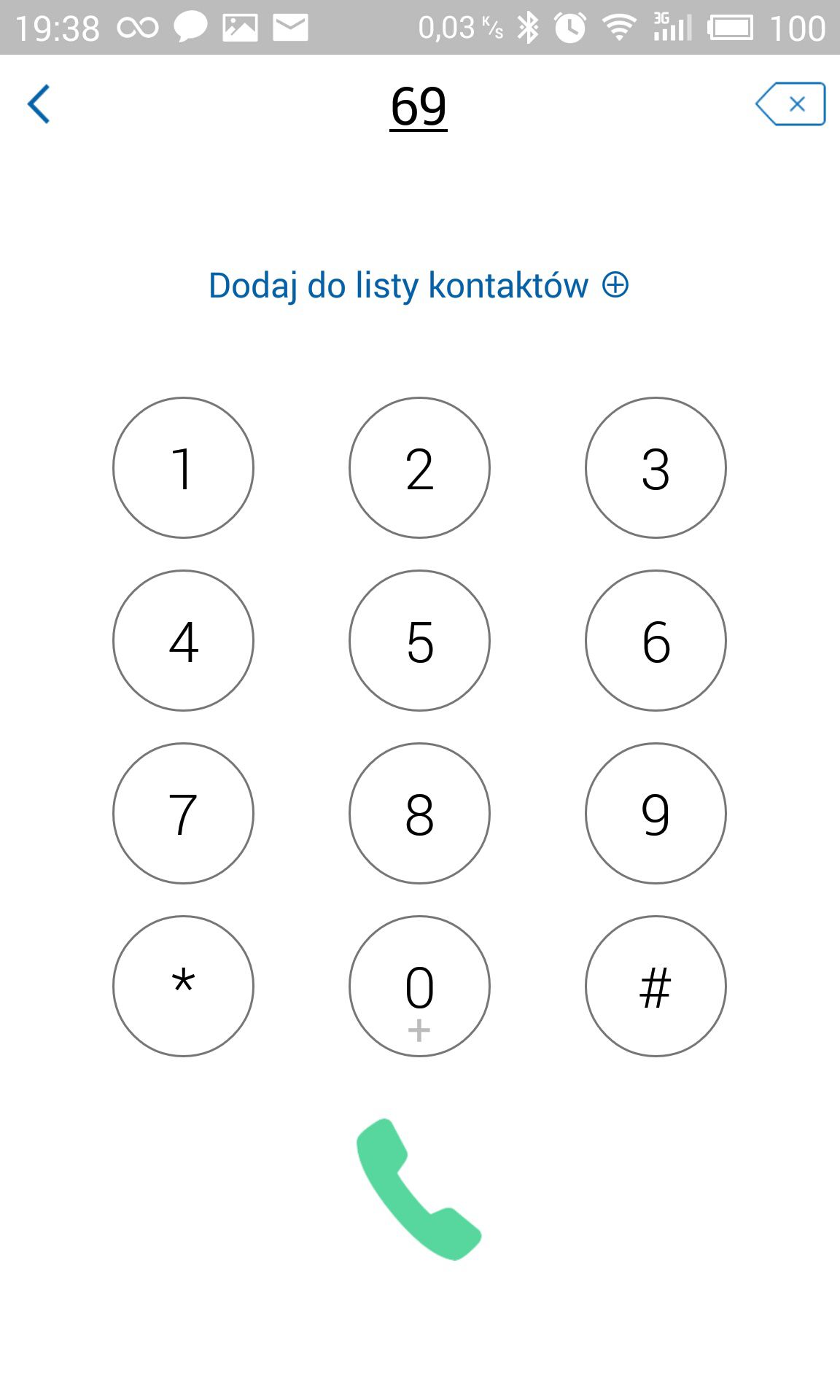840x1400 pixels.
Task: Go back using the blue arrow
Action: click(39, 104)
